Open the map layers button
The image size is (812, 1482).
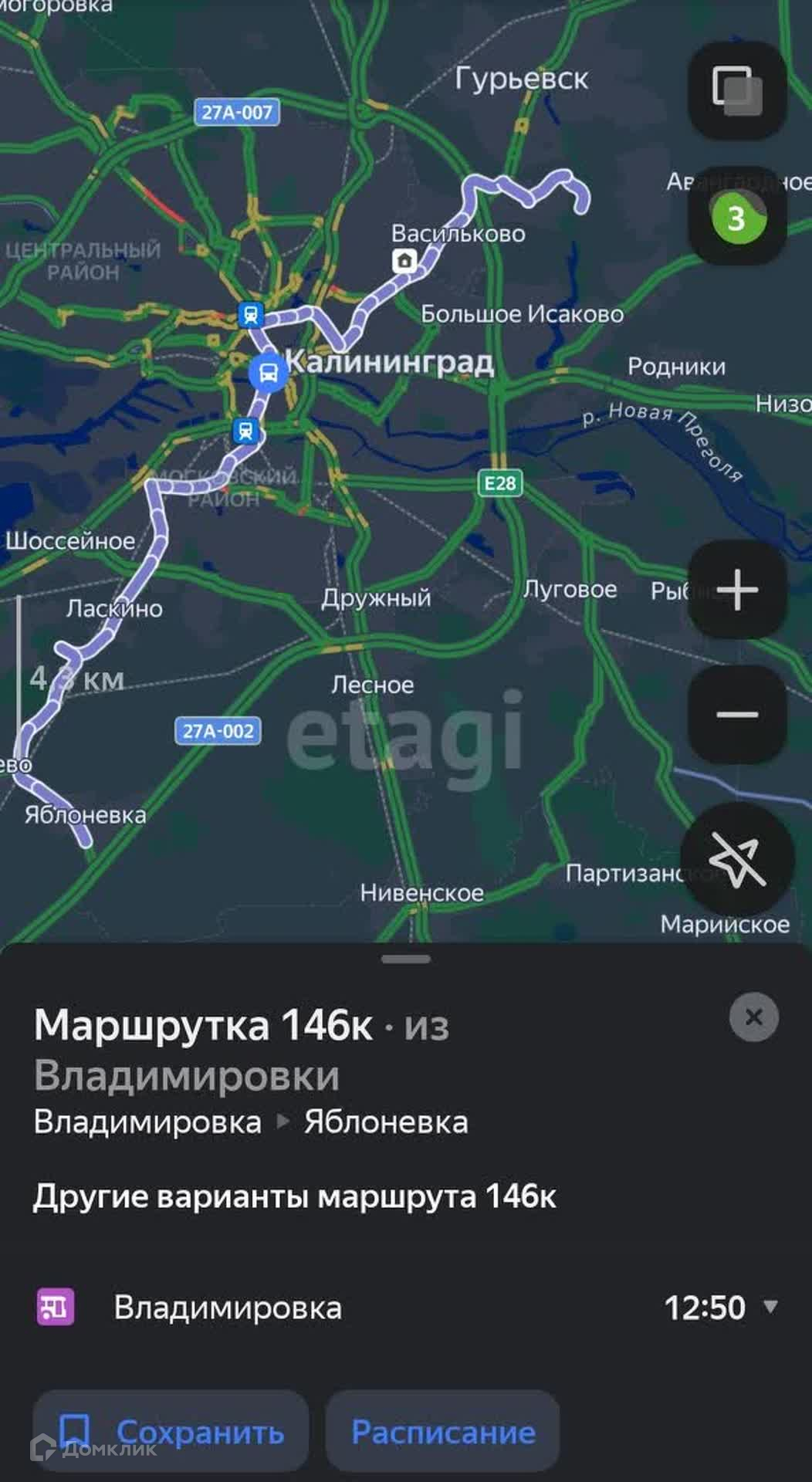(737, 90)
